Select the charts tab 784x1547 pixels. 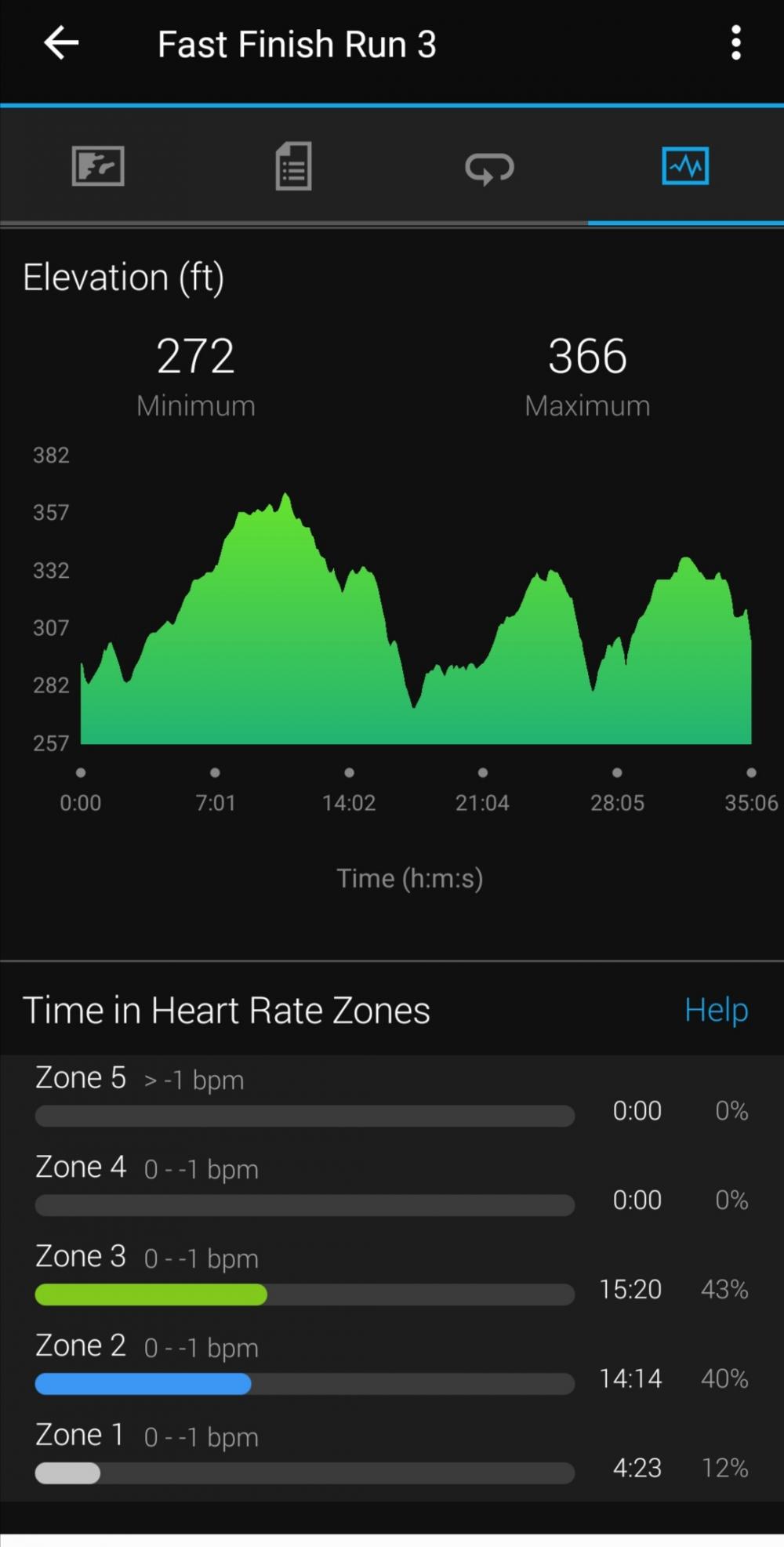point(685,166)
